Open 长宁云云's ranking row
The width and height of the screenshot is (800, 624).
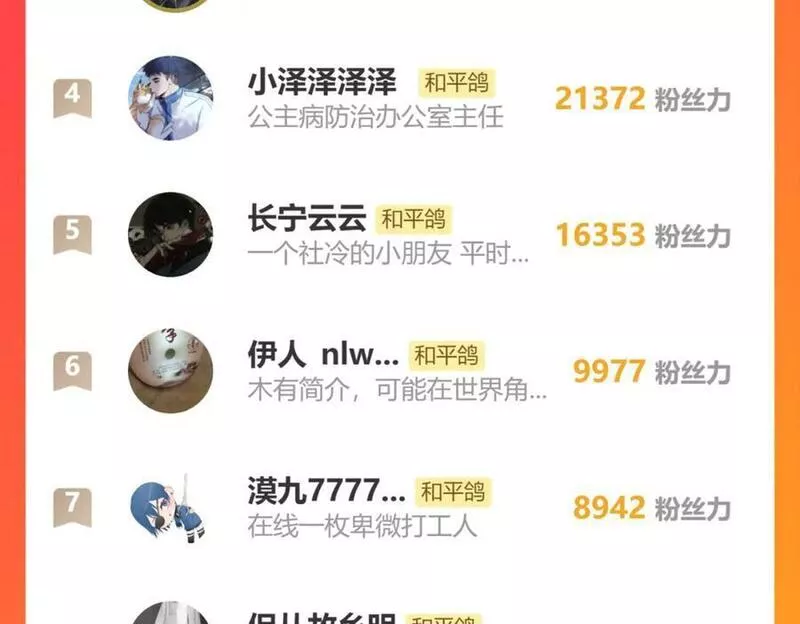pyautogui.click(x=400, y=235)
